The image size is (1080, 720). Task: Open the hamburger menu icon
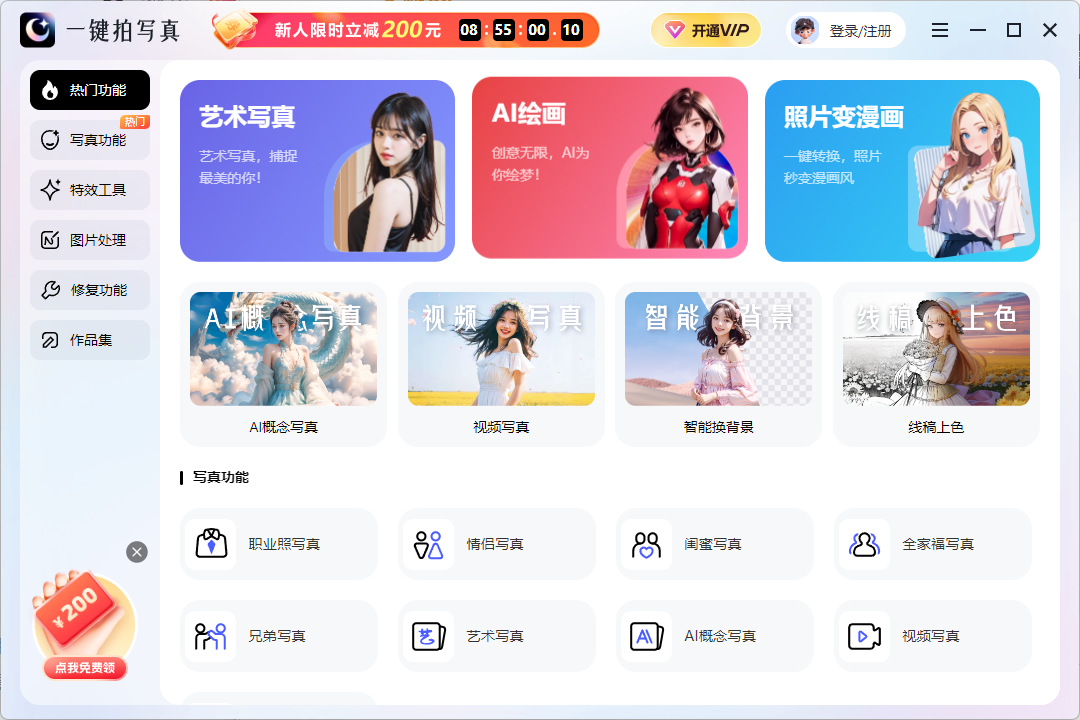[940, 31]
